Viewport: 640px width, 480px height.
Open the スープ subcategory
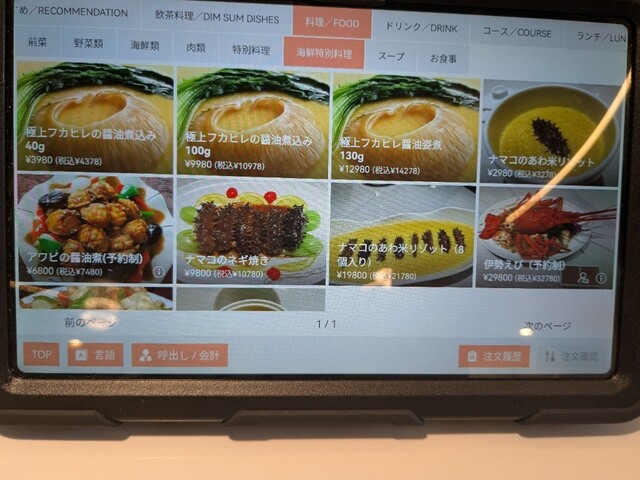[x=390, y=56]
